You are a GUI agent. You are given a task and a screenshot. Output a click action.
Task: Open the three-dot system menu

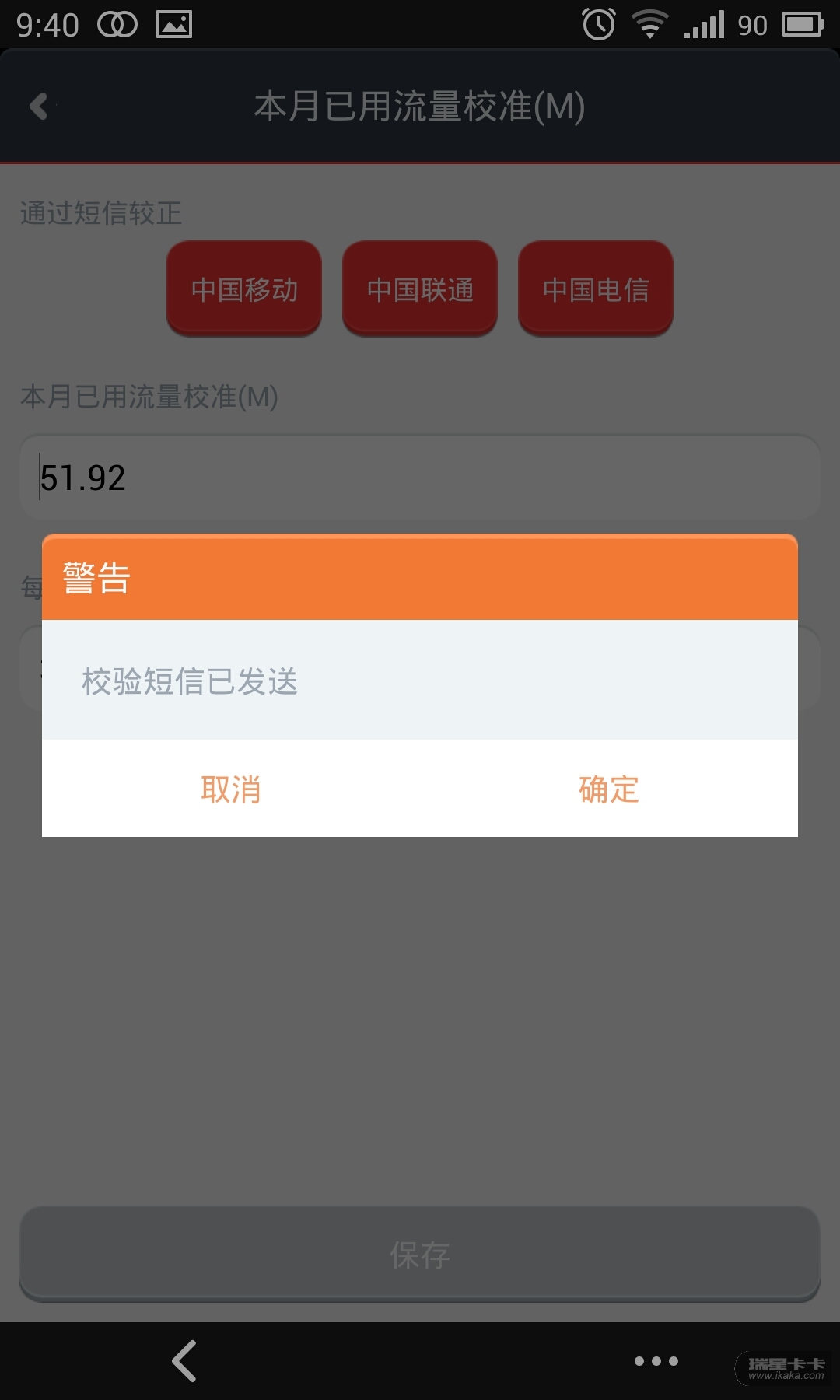[656, 1361]
